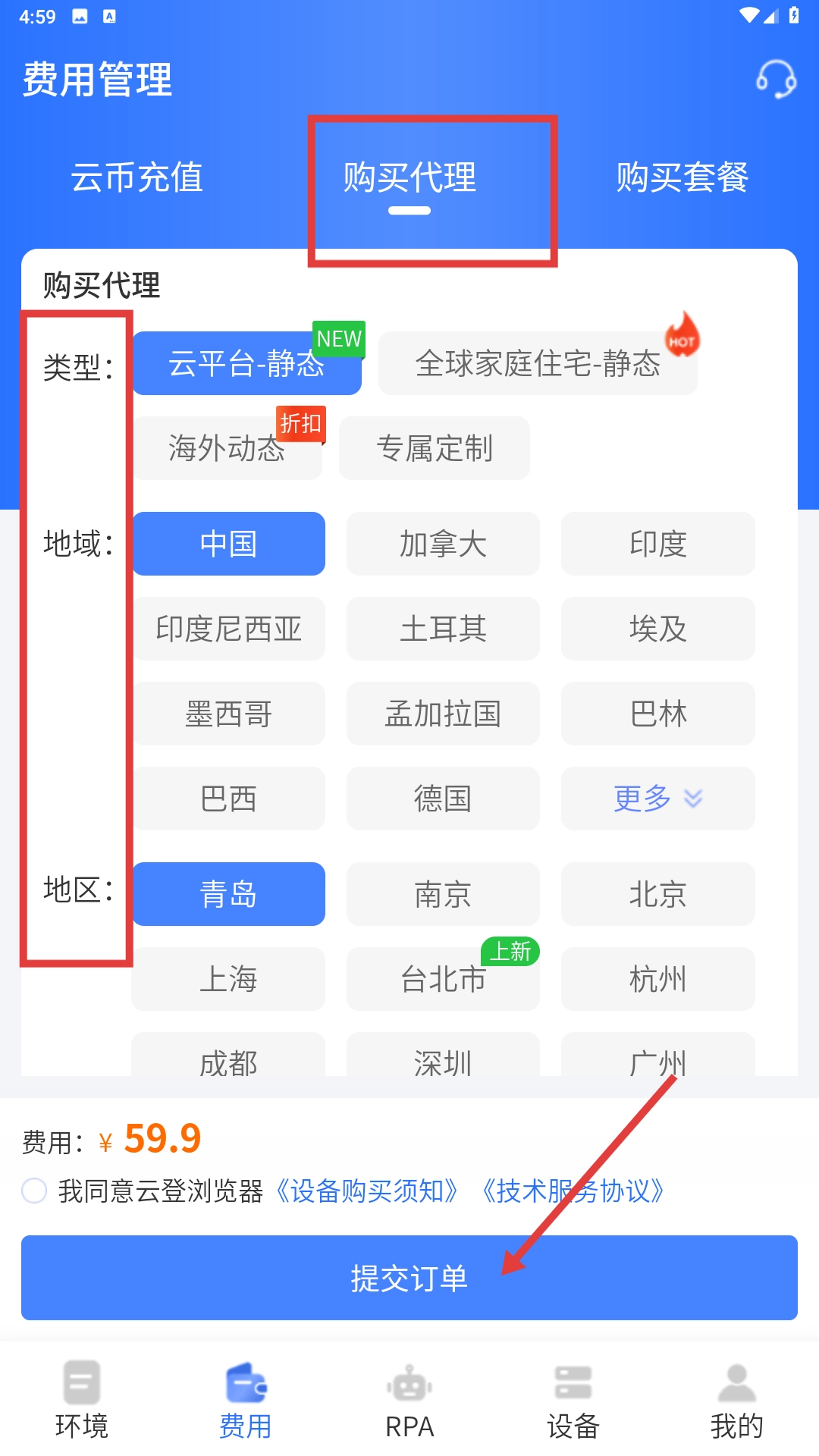Tap 提交订单 to submit order
Screen dimensions: 819x1456
pyautogui.click(x=409, y=1278)
